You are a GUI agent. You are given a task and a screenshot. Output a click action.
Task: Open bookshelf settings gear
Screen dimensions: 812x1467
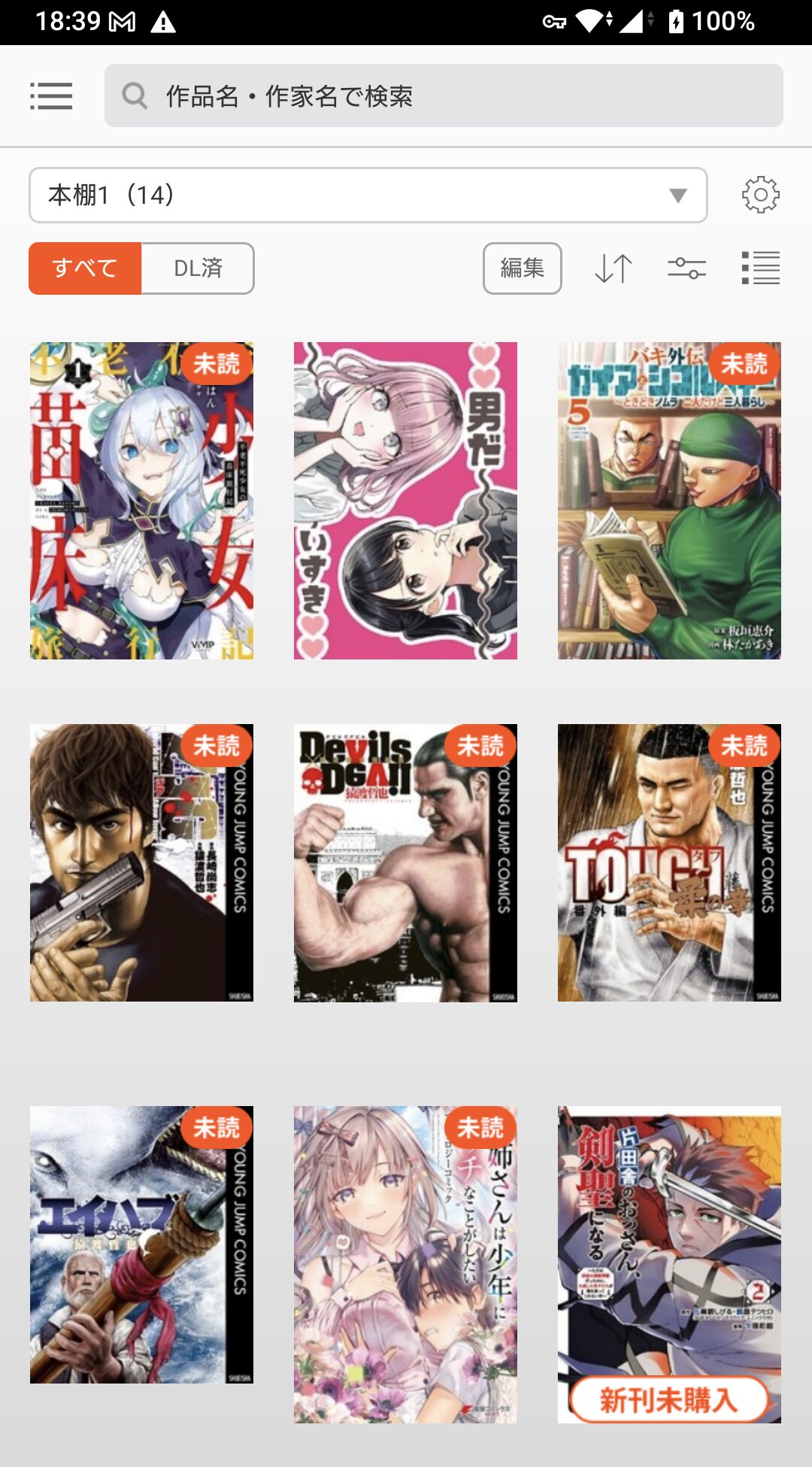point(760,195)
